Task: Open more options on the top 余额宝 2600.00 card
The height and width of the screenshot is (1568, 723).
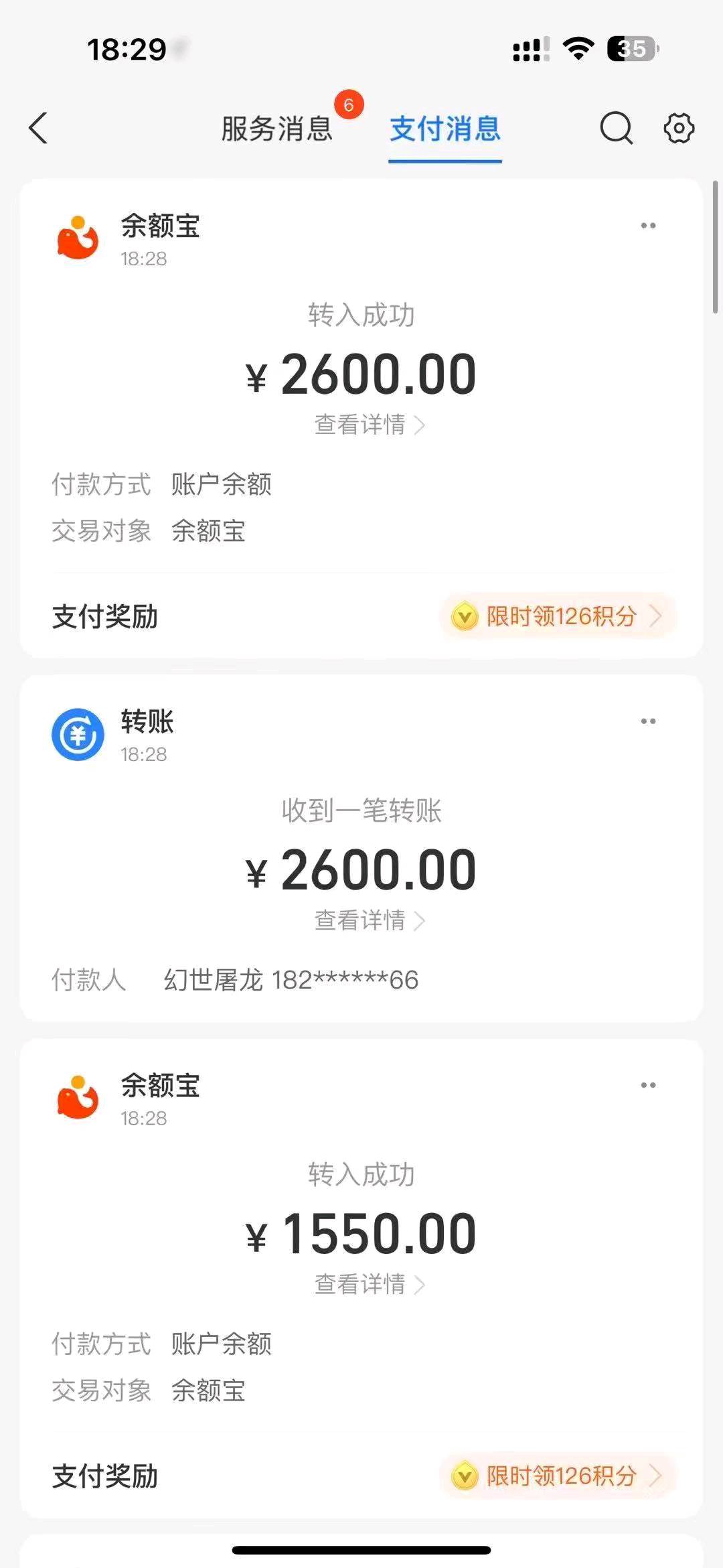Action: coord(648,226)
